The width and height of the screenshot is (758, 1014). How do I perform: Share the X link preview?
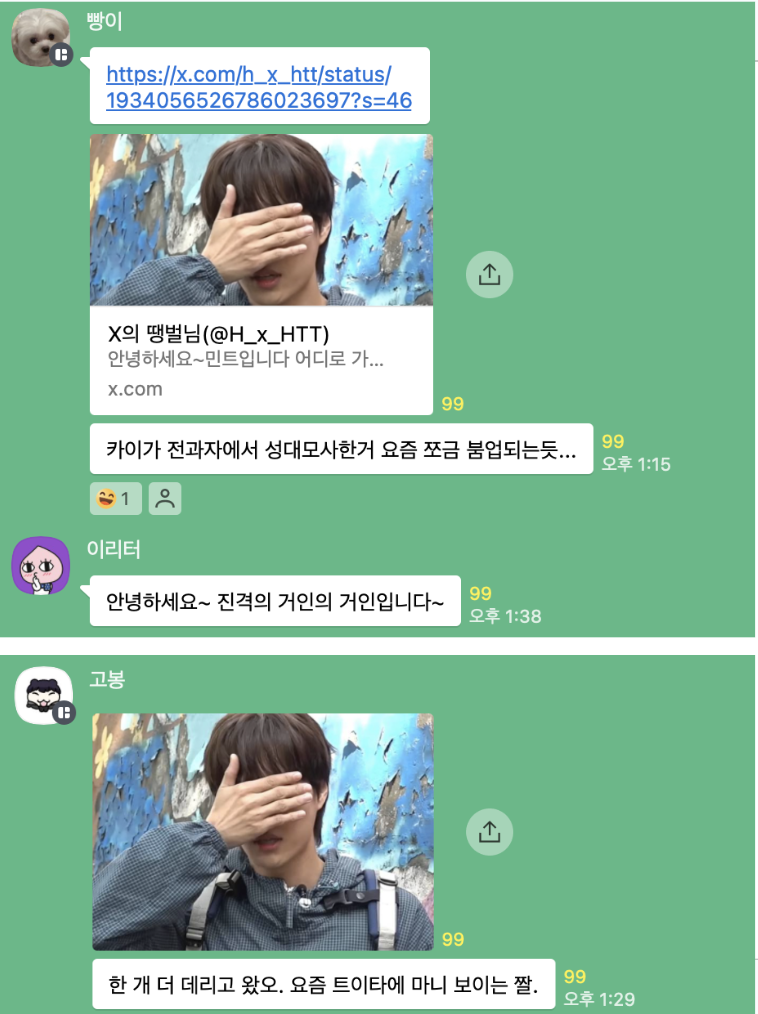pos(489,274)
